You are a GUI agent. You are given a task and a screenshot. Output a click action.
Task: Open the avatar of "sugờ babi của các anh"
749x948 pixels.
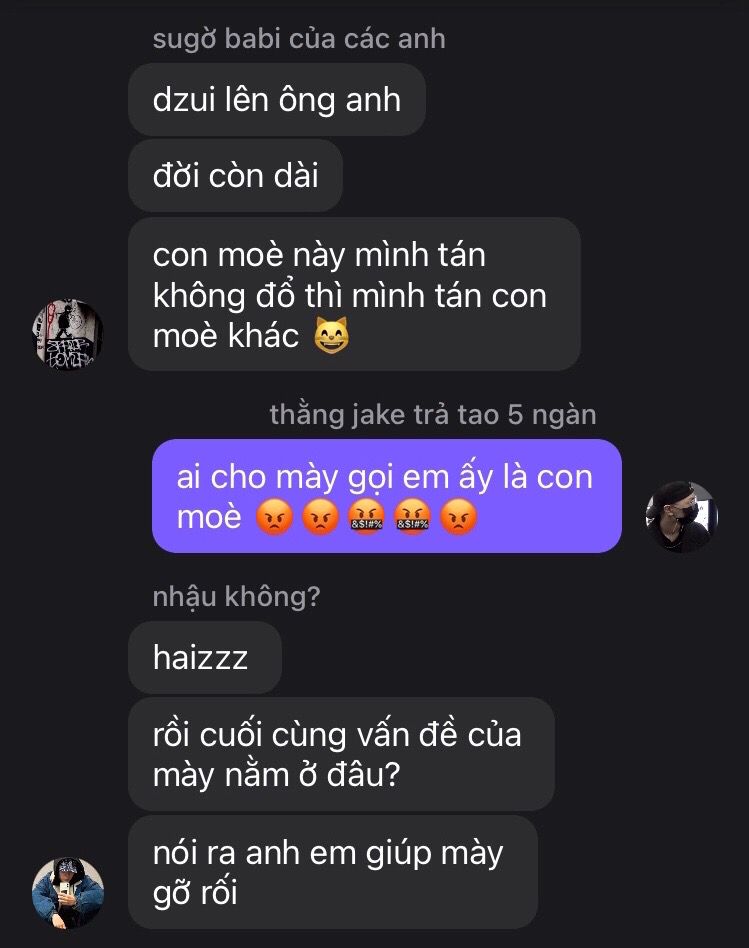(x=68, y=334)
